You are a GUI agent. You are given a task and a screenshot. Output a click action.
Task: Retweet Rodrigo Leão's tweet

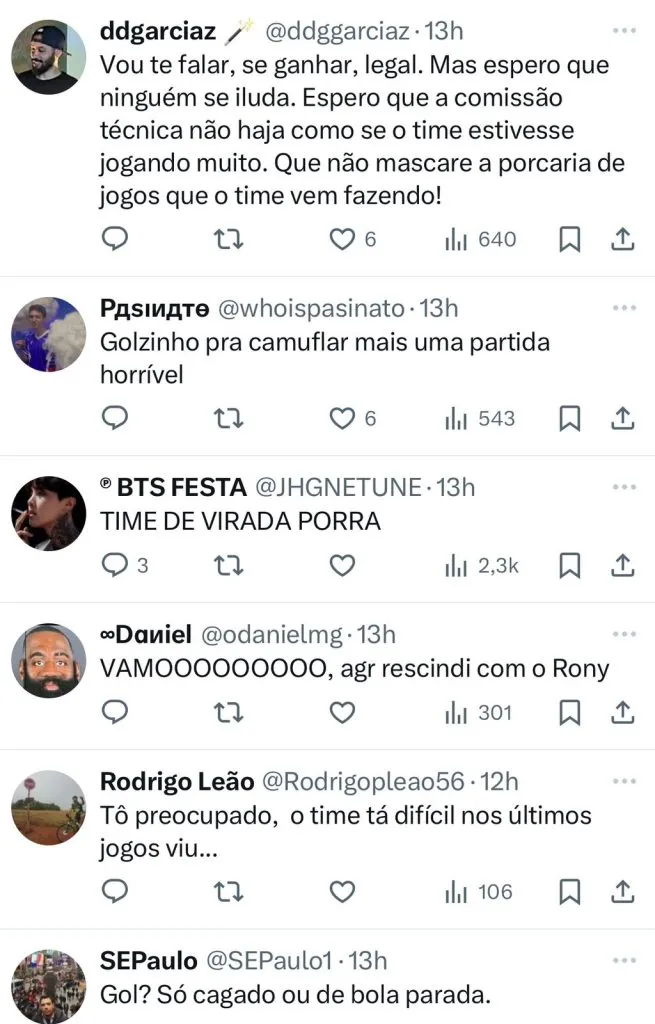[229, 891]
